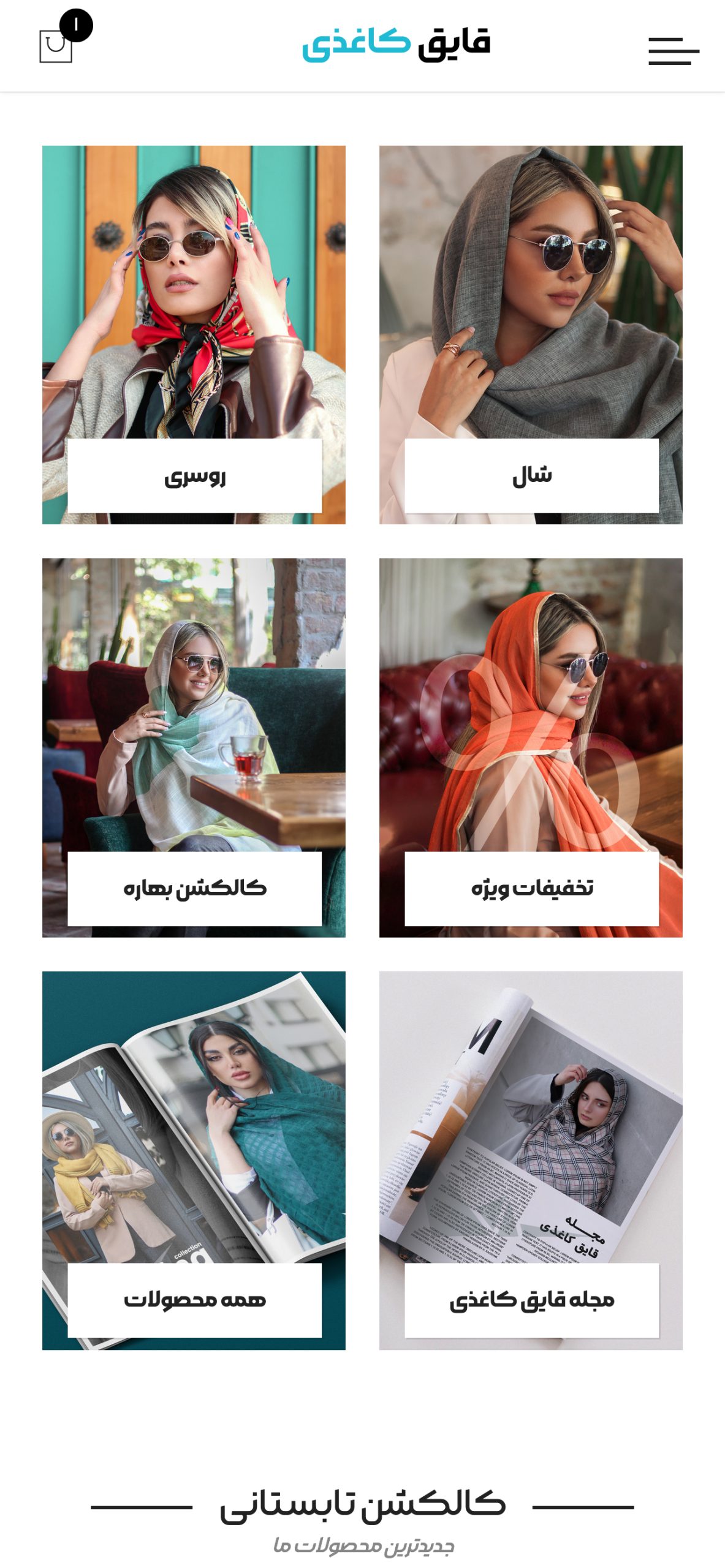The width and height of the screenshot is (725, 1568).
Task: Open the hamburger menu
Action: [674, 51]
